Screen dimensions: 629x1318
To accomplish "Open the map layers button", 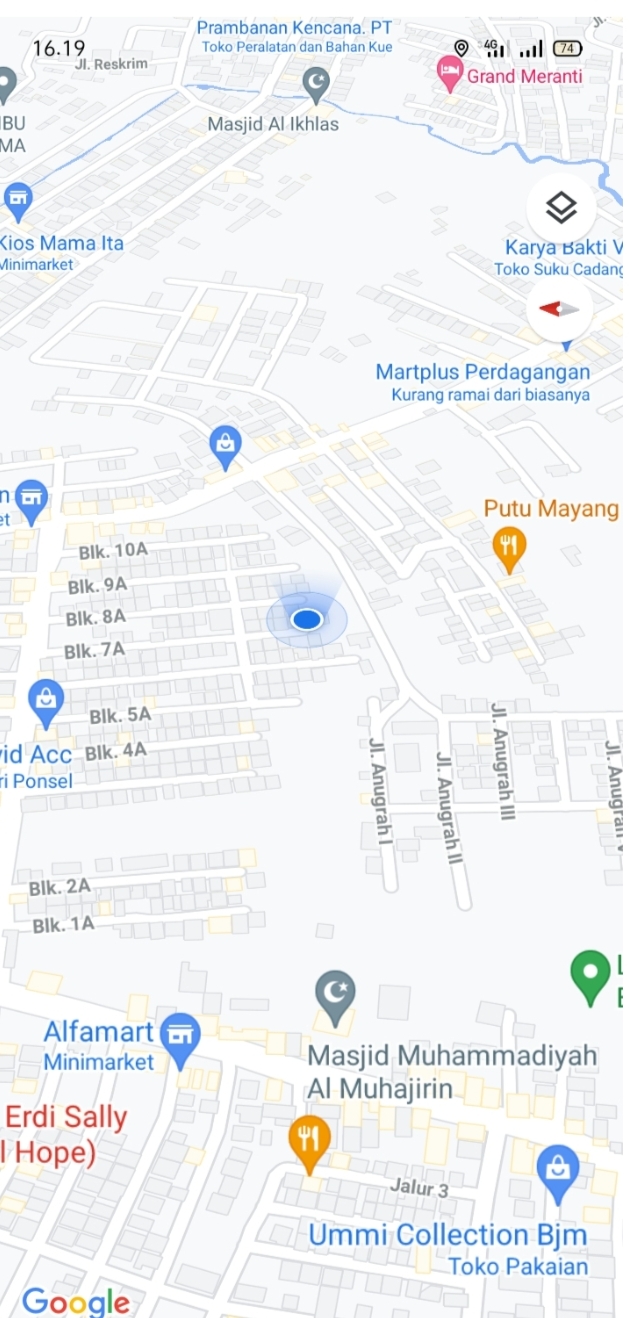I will [561, 208].
